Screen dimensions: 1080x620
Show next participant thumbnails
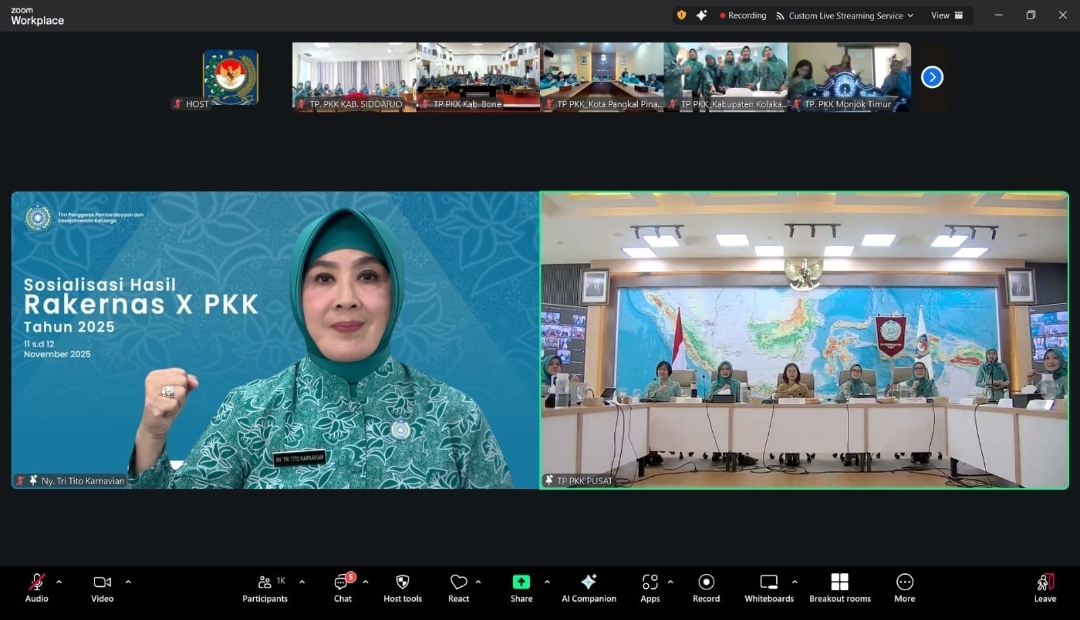click(932, 77)
